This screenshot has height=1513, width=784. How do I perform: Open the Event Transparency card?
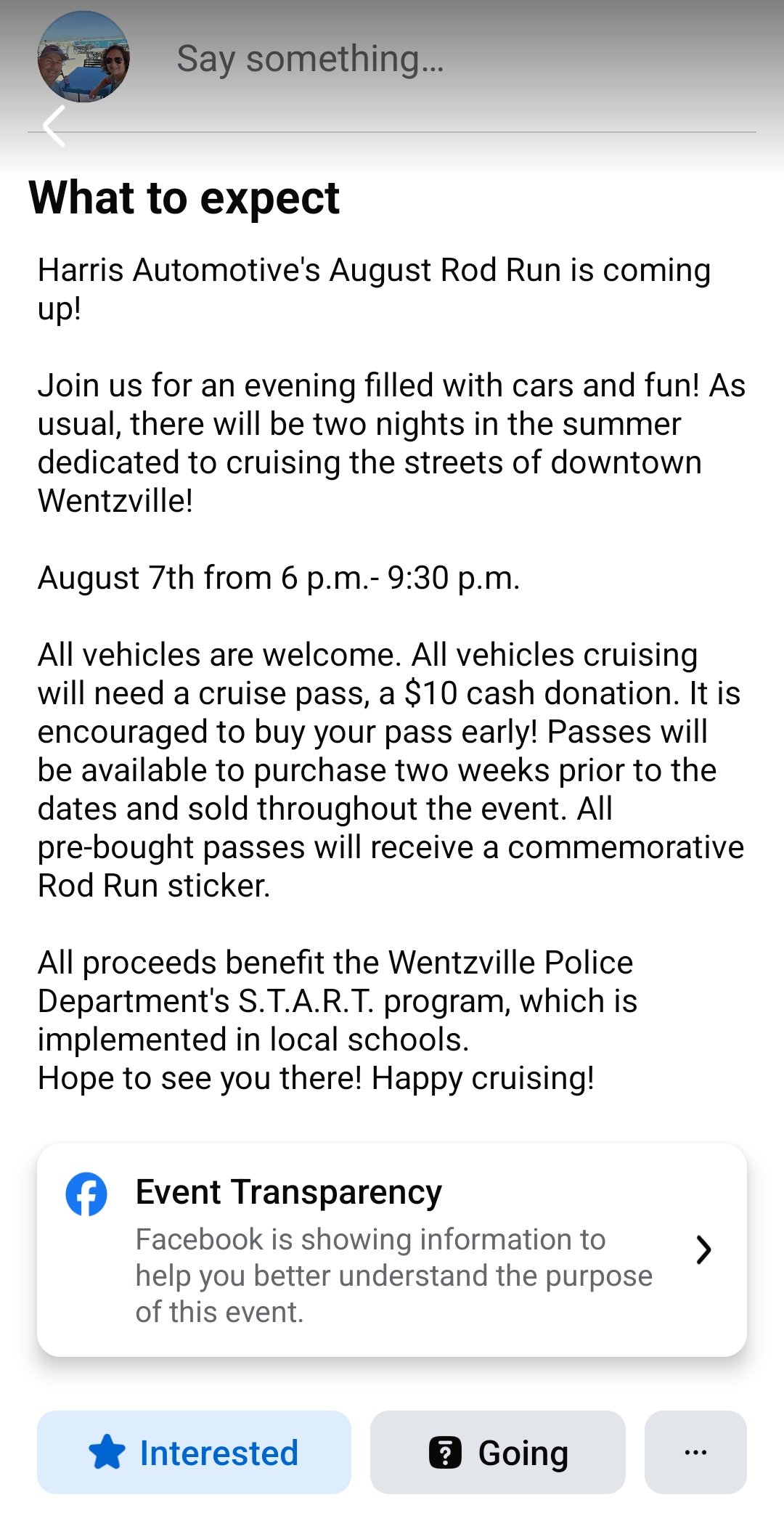pos(392,1249)
